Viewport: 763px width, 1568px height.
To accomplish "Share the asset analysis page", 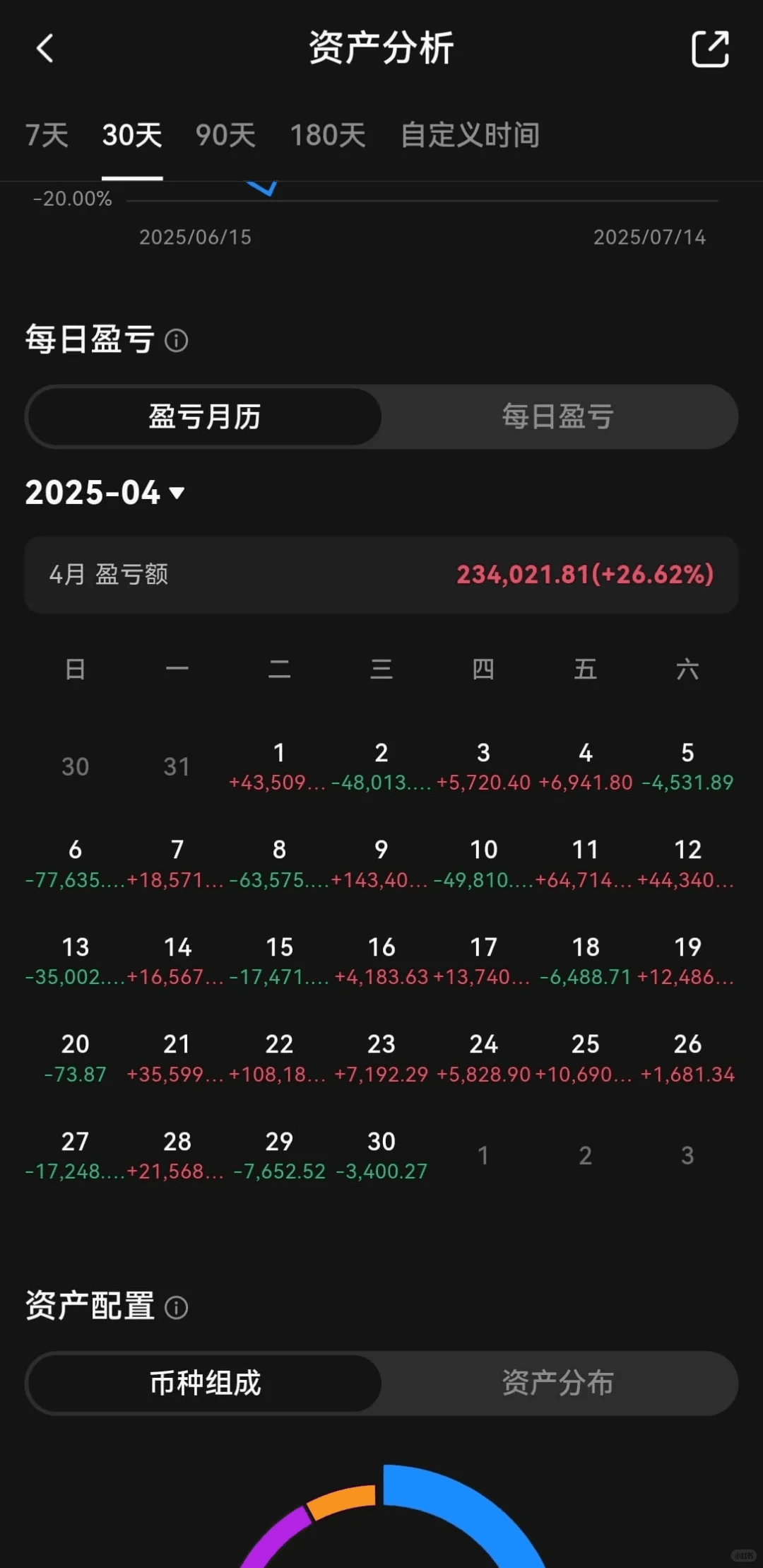I will click(709, 49).
